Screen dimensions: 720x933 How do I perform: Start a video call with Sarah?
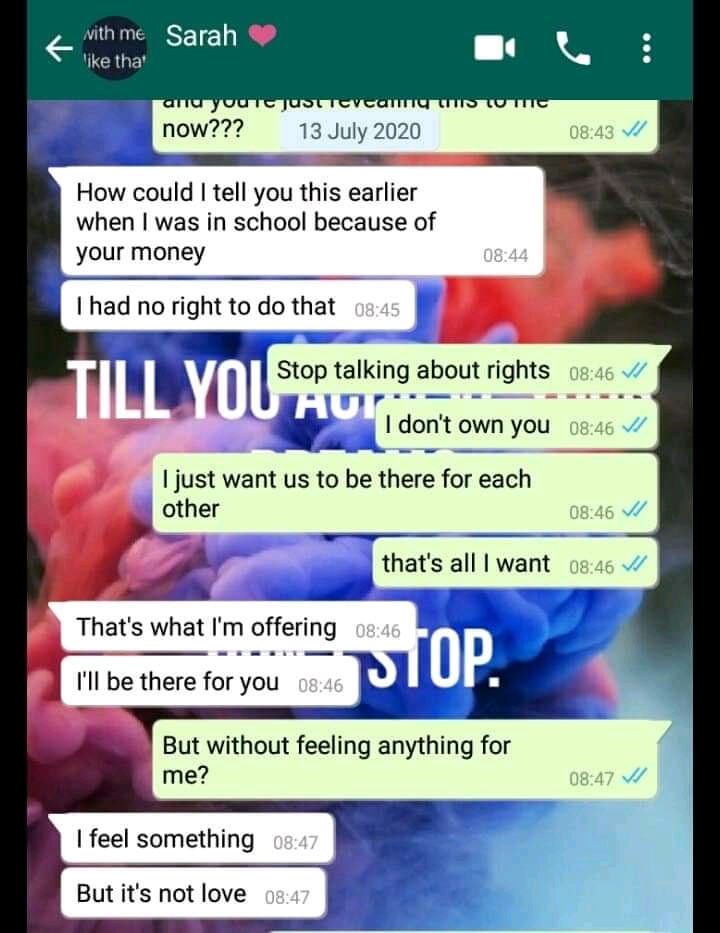(494, 47)
